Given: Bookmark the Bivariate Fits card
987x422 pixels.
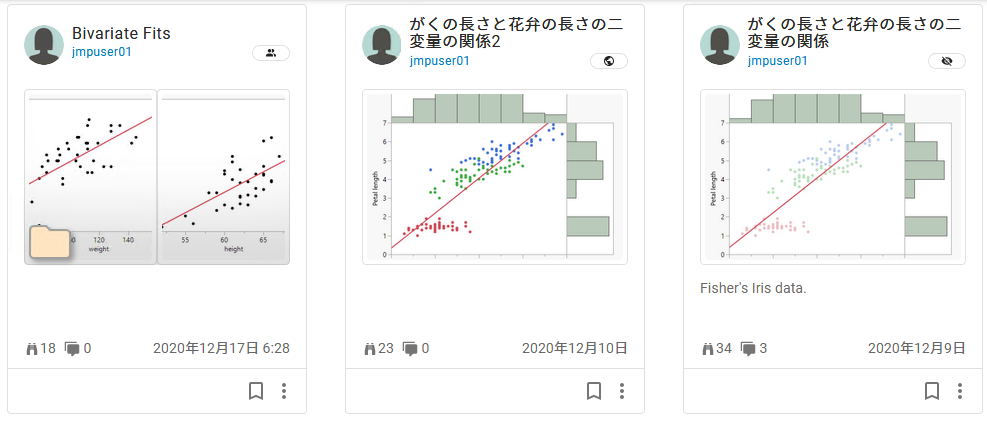Looking at the screenshot, I should 255,391.
